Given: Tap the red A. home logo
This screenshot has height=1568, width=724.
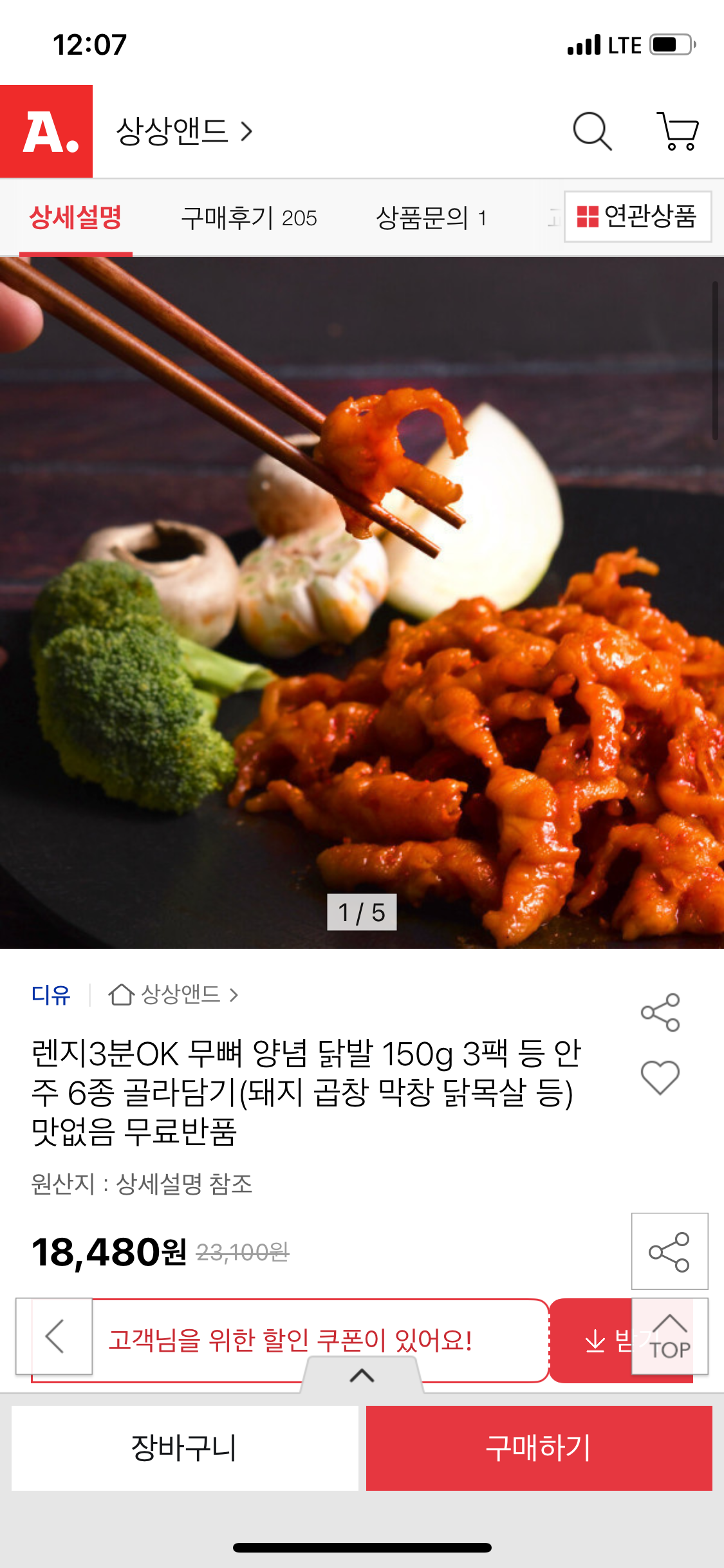Looking at the screenshot, I should click(x=46, y=131).
